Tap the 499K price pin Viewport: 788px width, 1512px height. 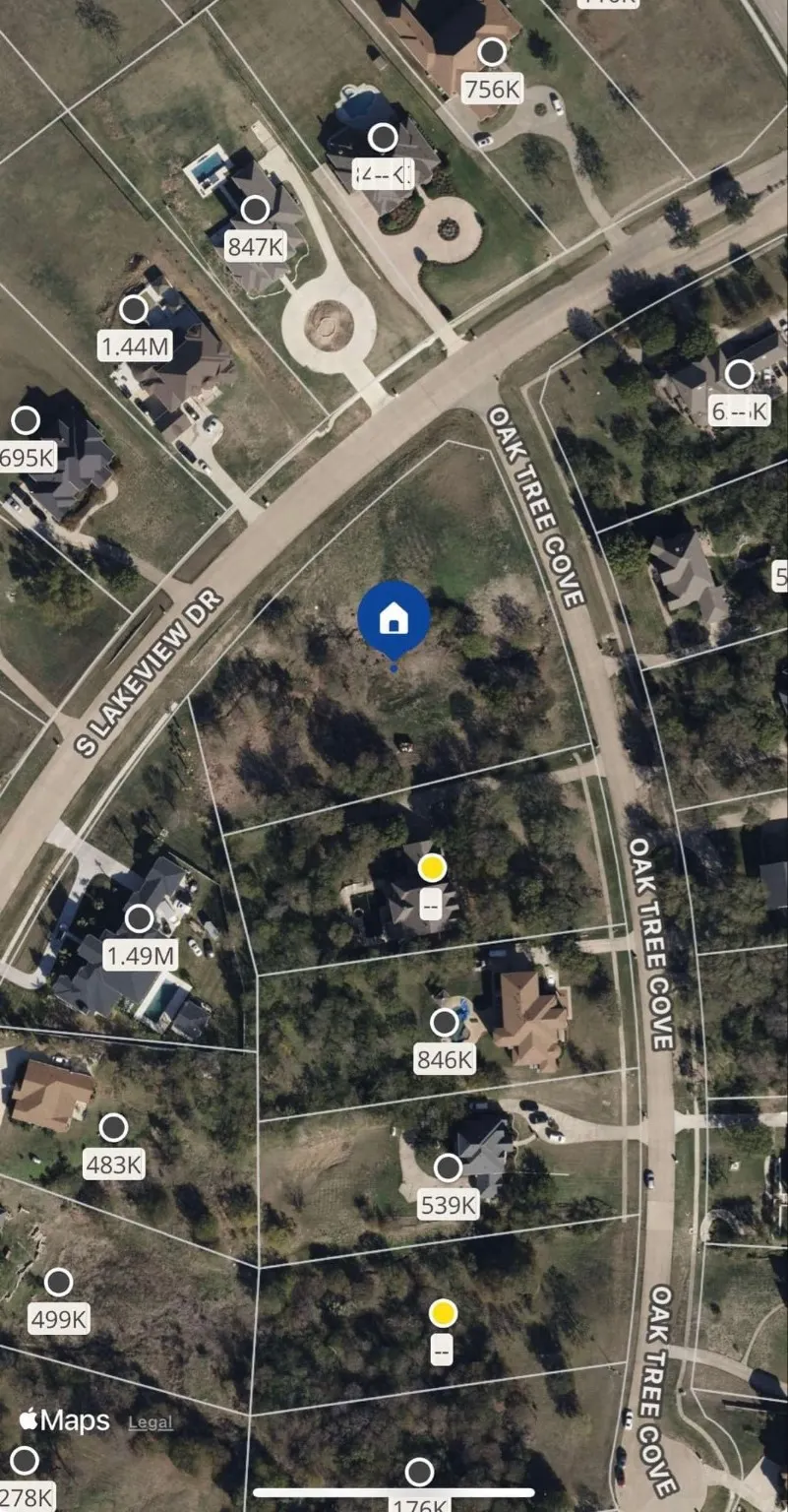(59, 1282)
